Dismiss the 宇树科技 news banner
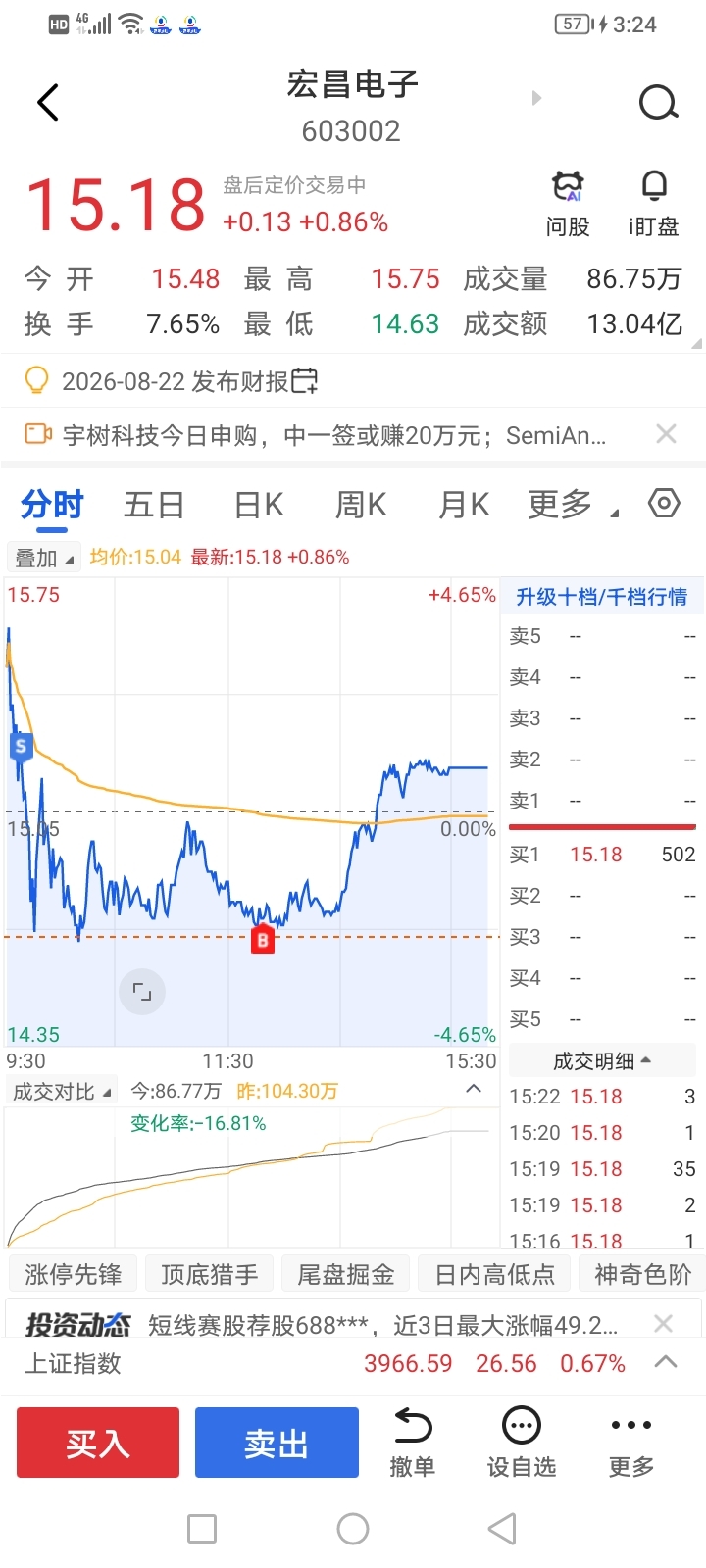Screen dimensions: 706x1568 tap(666, 434)
